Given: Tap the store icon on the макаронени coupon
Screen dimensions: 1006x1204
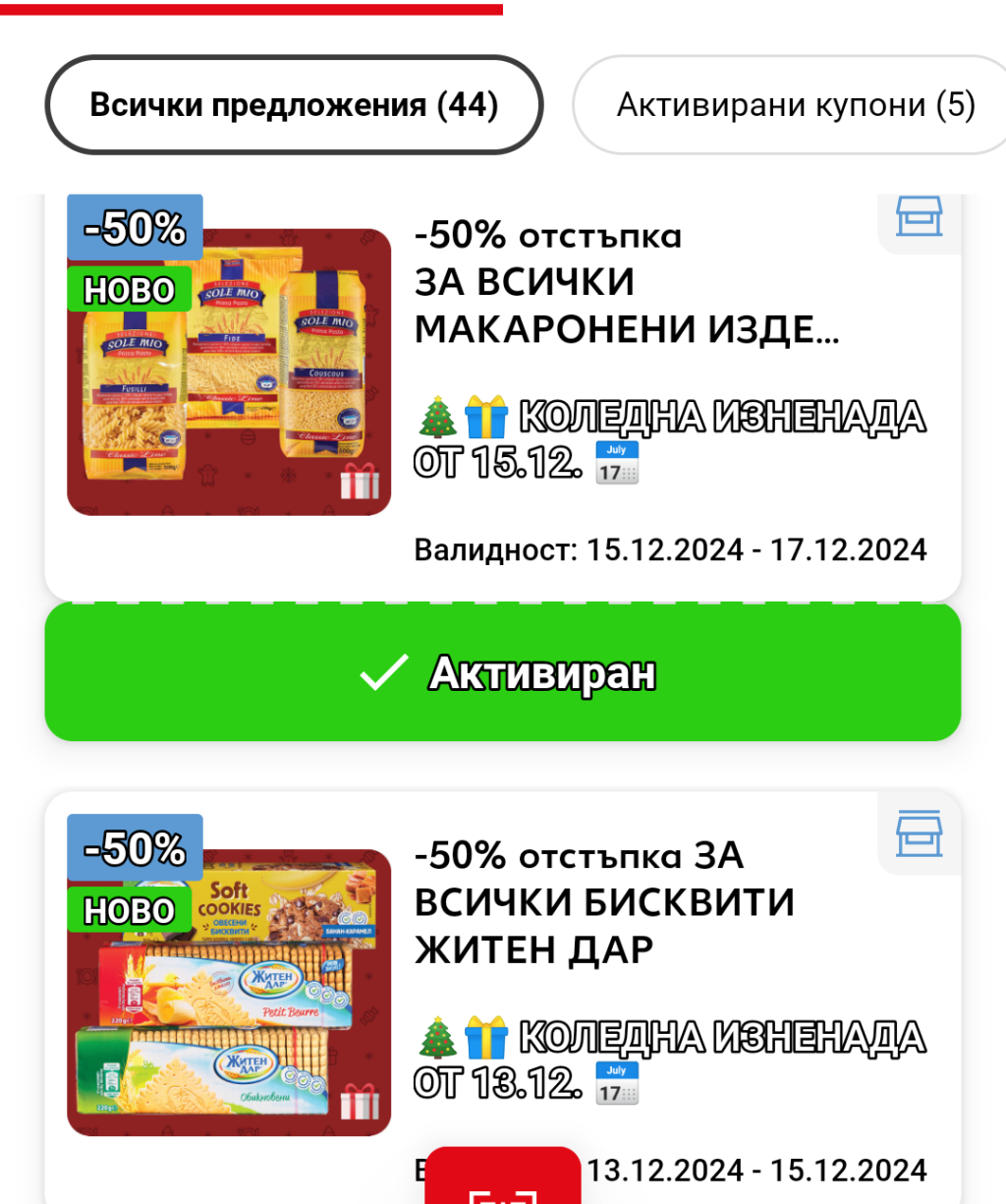Looking at the screenshot, I should [919, 217].
